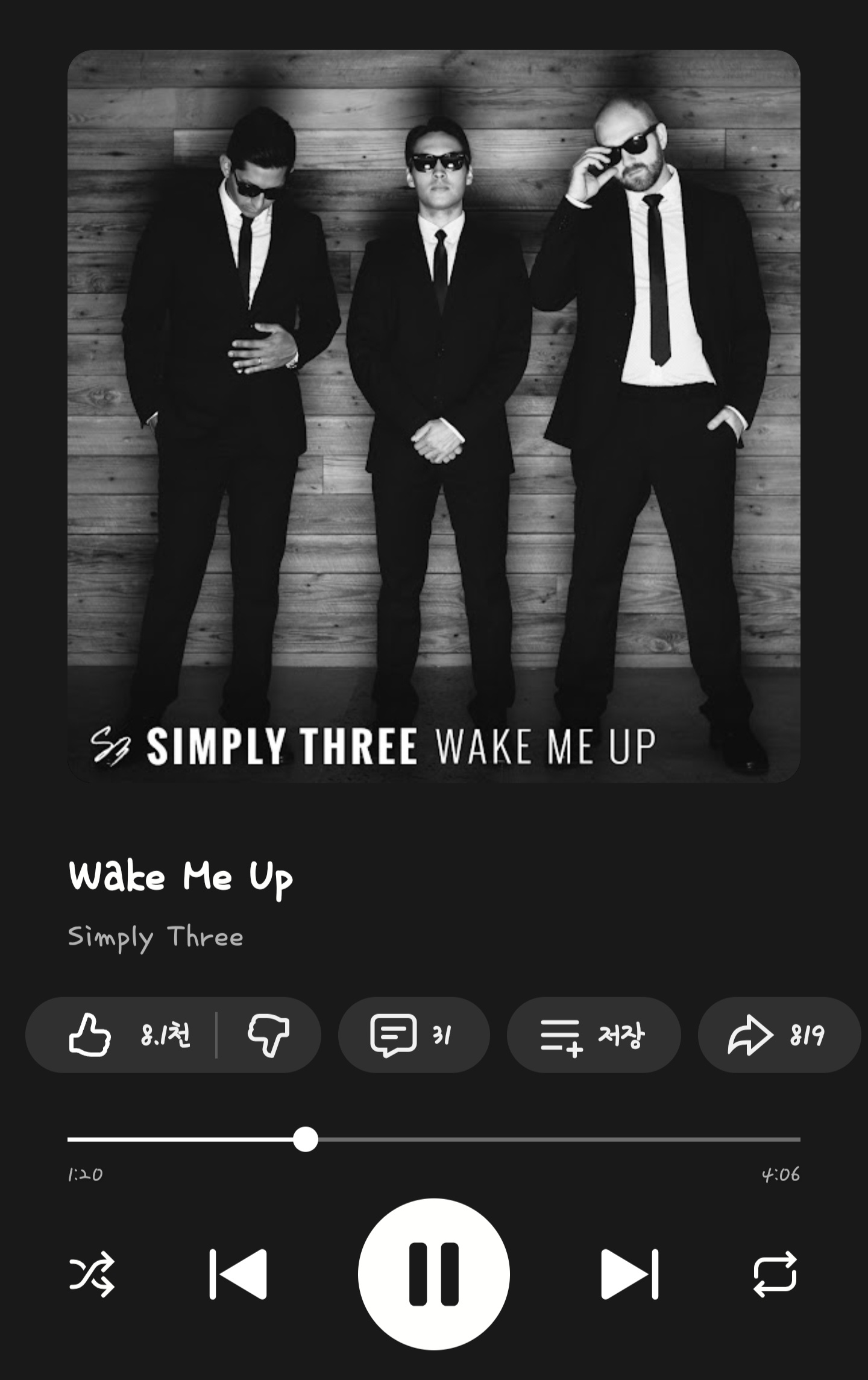Share this song via the 819 button
The height and width of the screenshot is (1380, 868).
778,1035
